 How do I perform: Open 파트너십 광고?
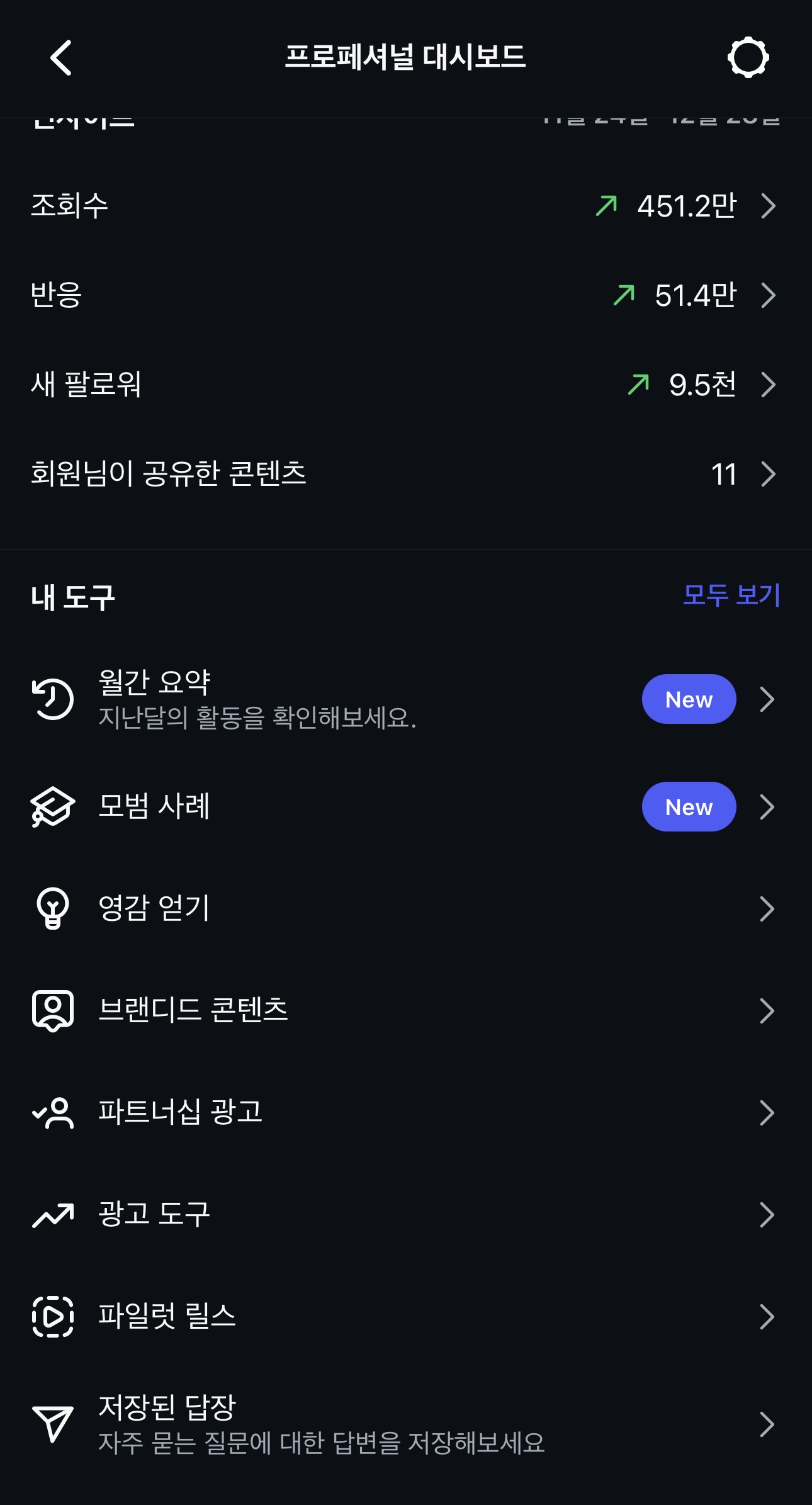coord(405,1112)
